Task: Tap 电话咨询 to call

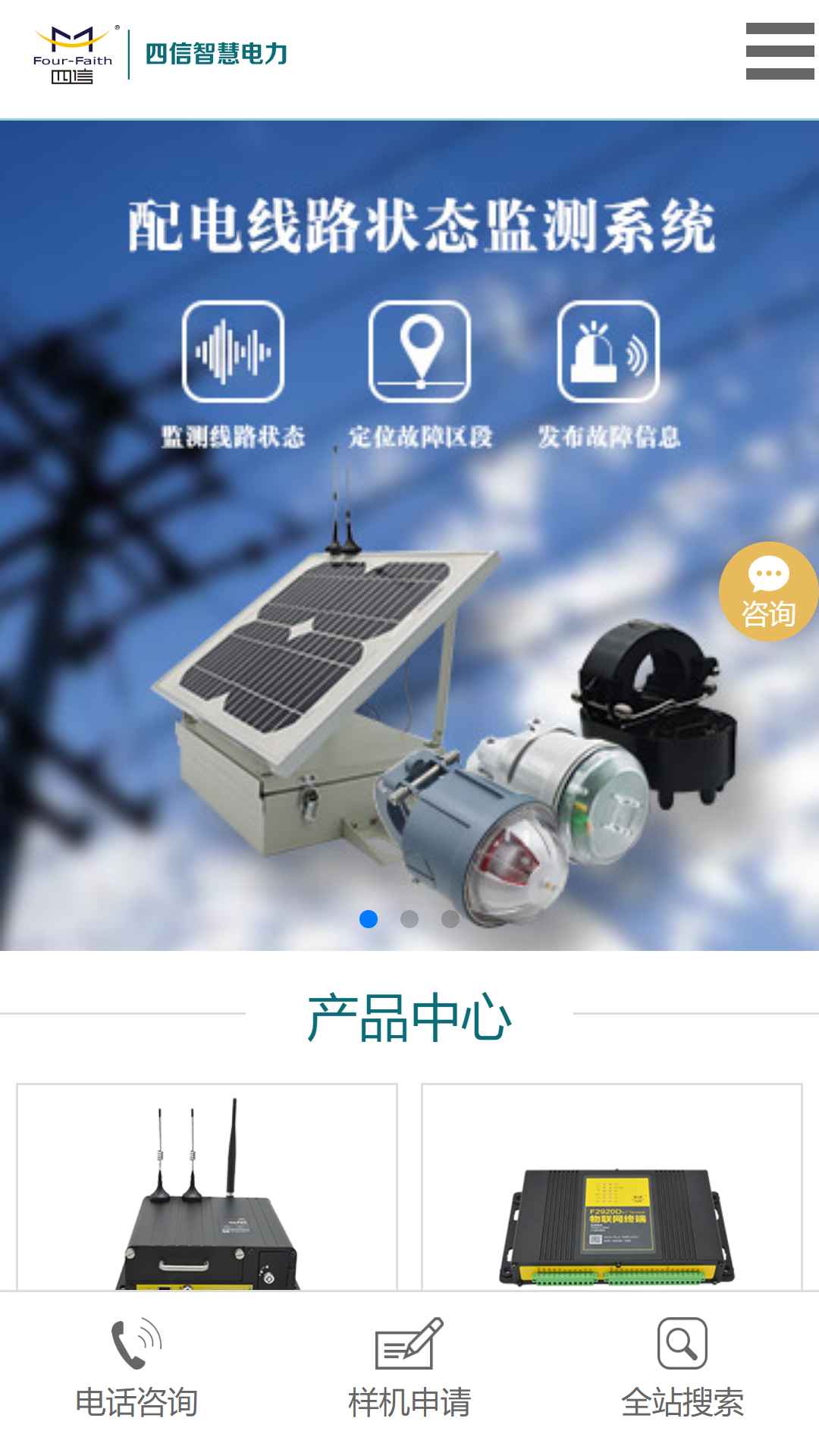Action: [136, 1371]
